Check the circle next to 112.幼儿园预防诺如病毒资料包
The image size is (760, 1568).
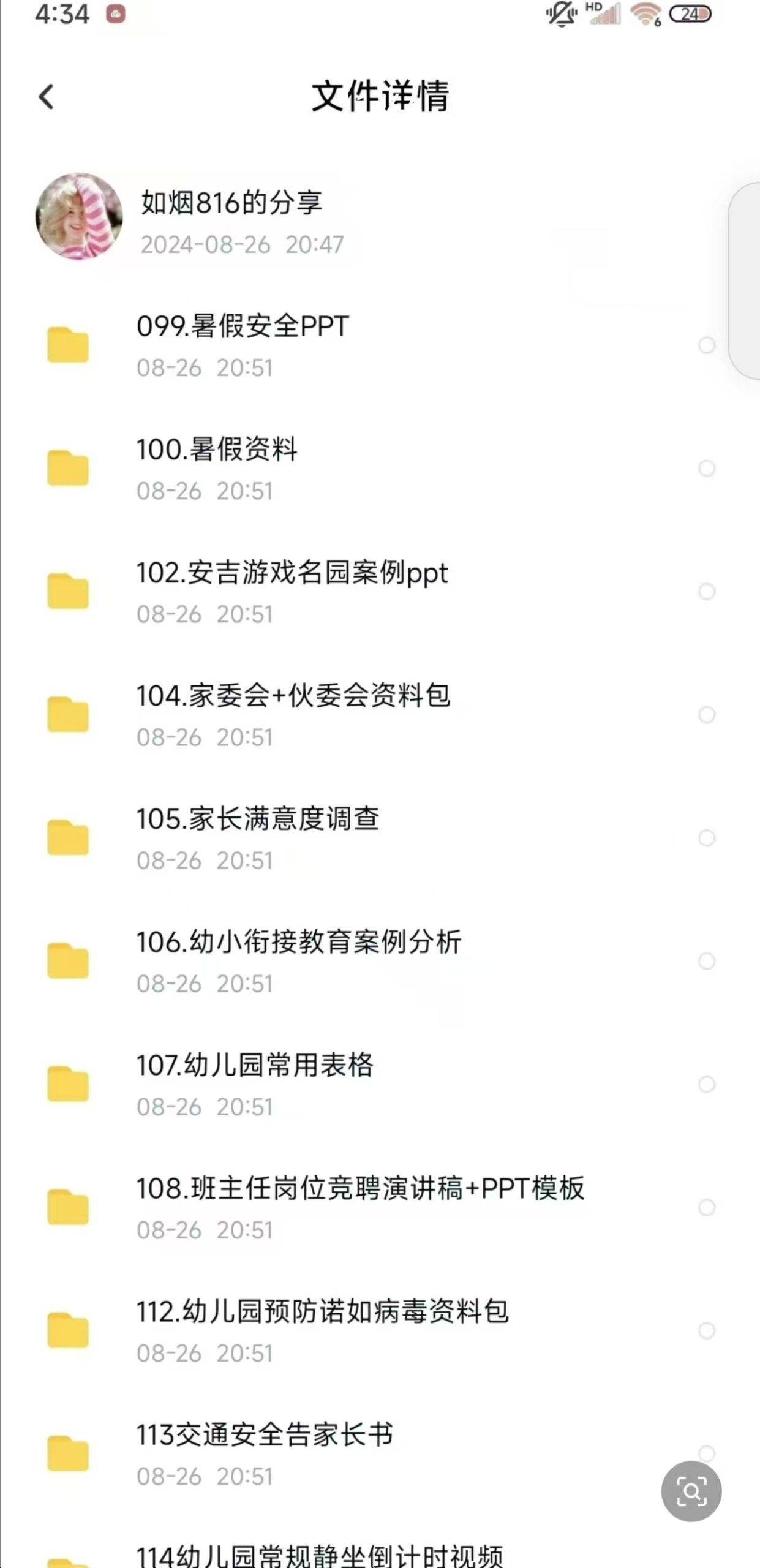click(x=707, y=1330)
